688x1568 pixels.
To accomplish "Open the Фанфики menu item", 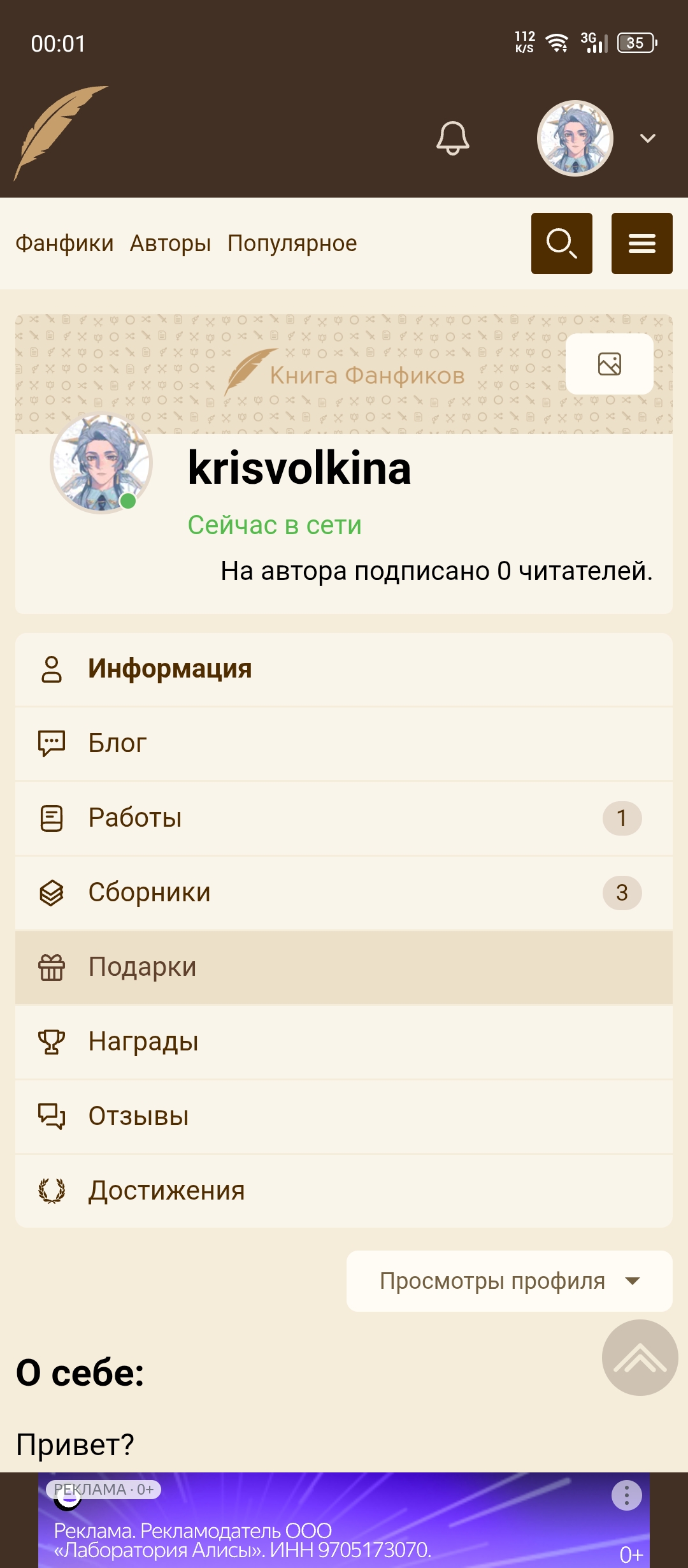I will [64, 243].
